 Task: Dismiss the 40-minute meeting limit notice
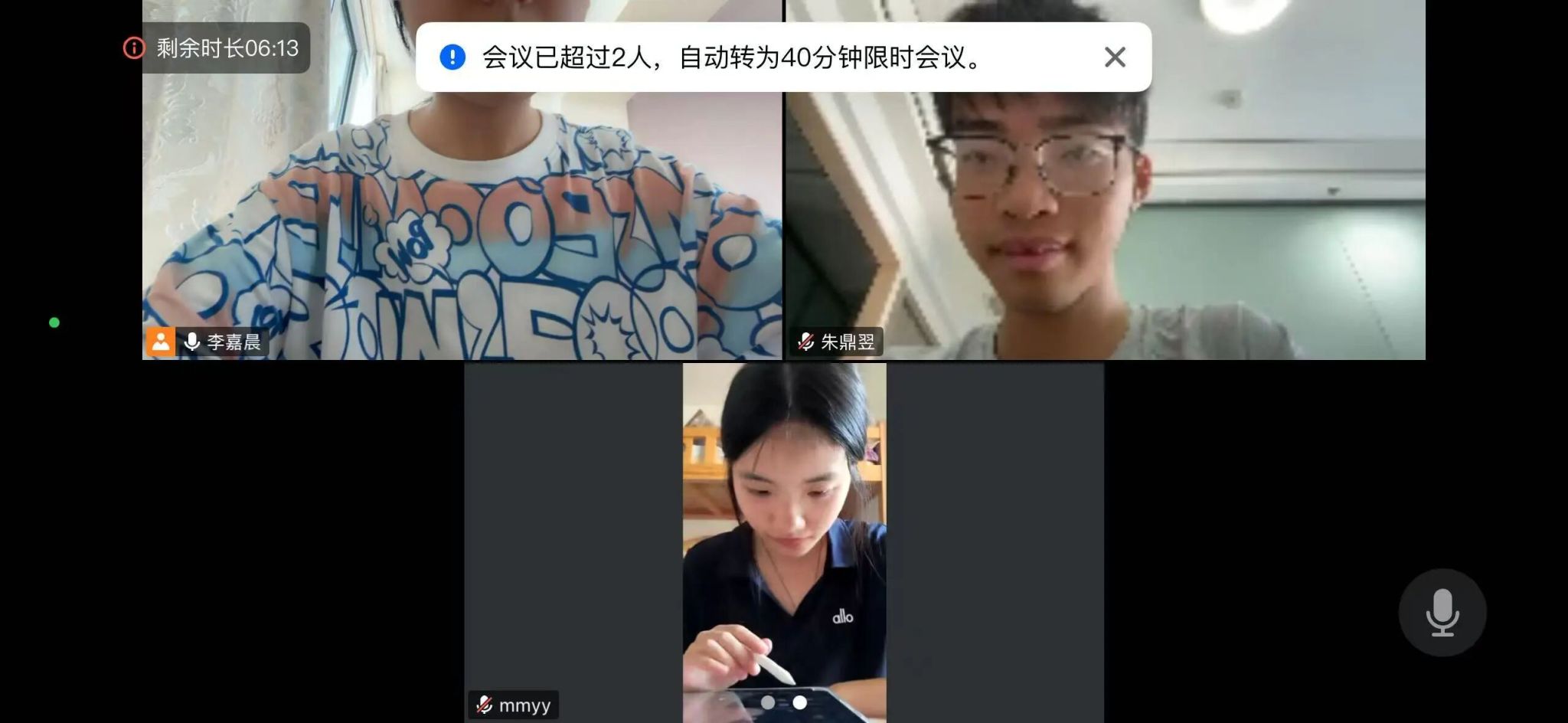[1115, 57]
